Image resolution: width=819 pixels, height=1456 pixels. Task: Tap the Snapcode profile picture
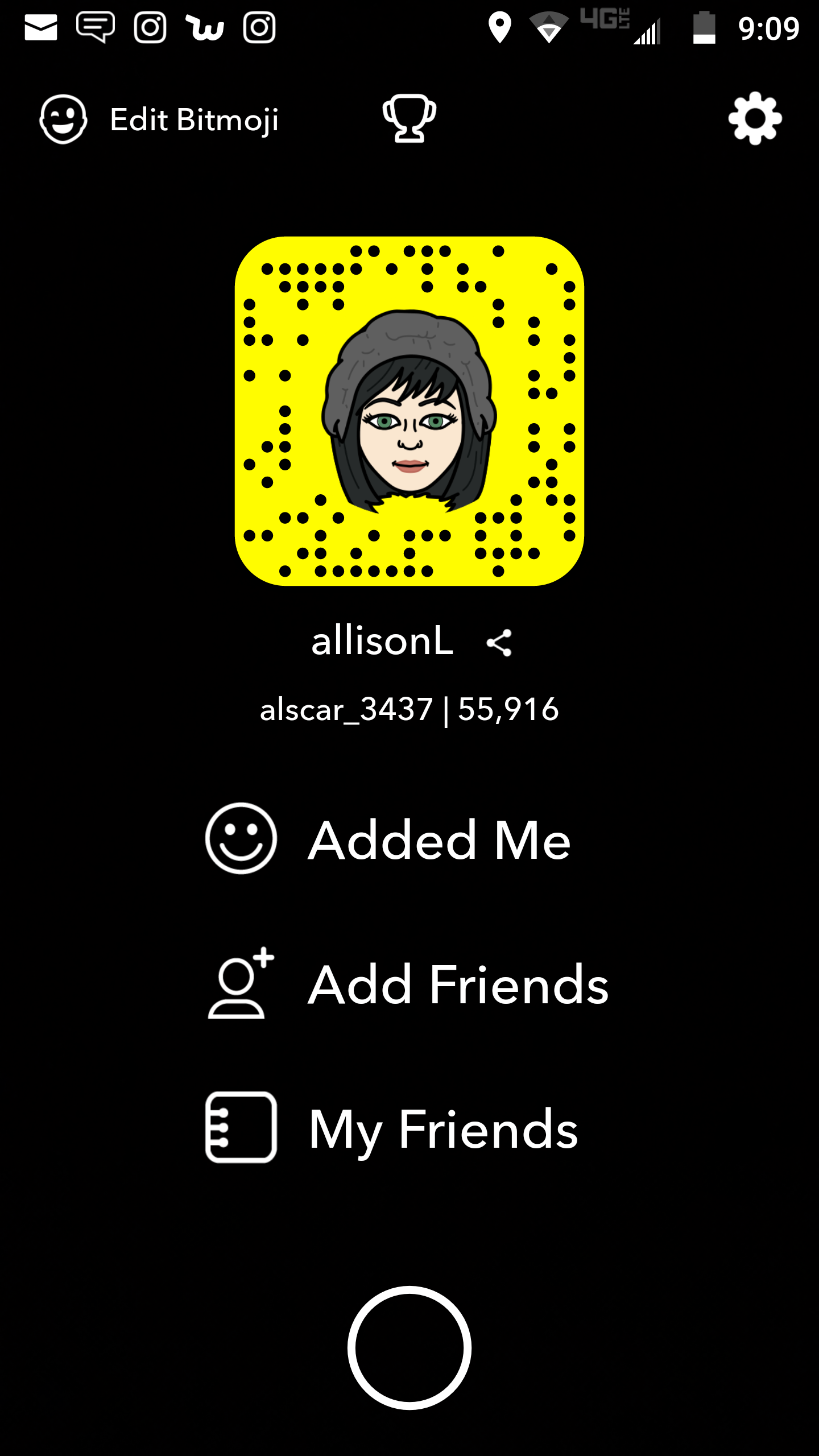(409, 411)
